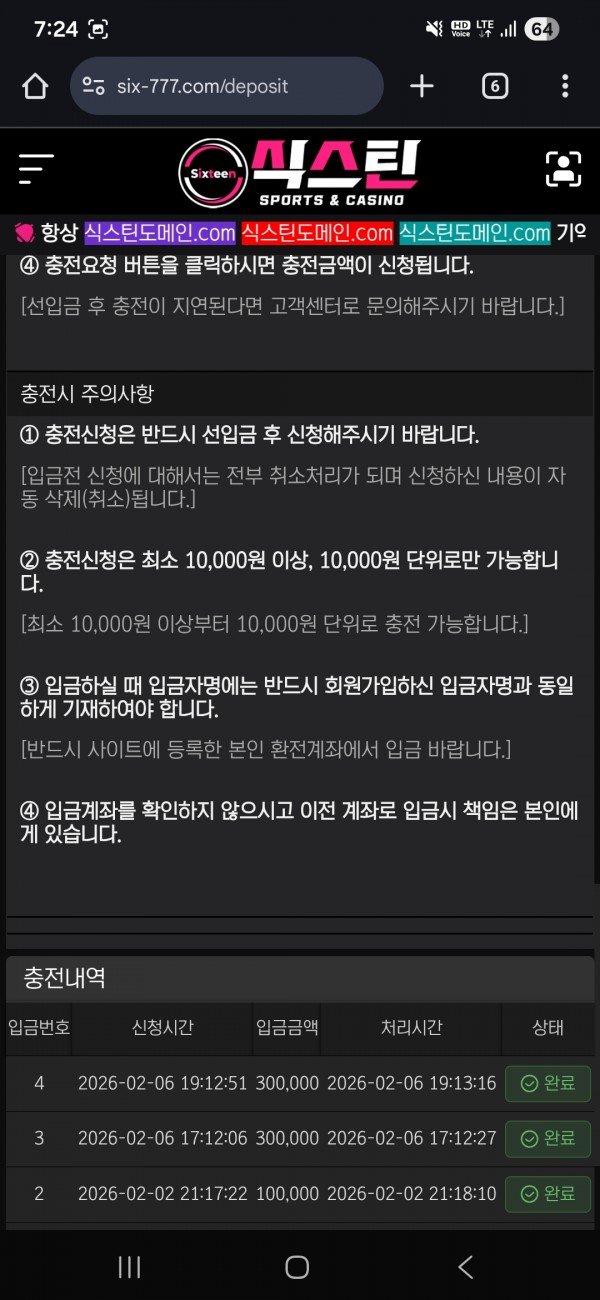Open the site hamburger menu

(36, 170)
